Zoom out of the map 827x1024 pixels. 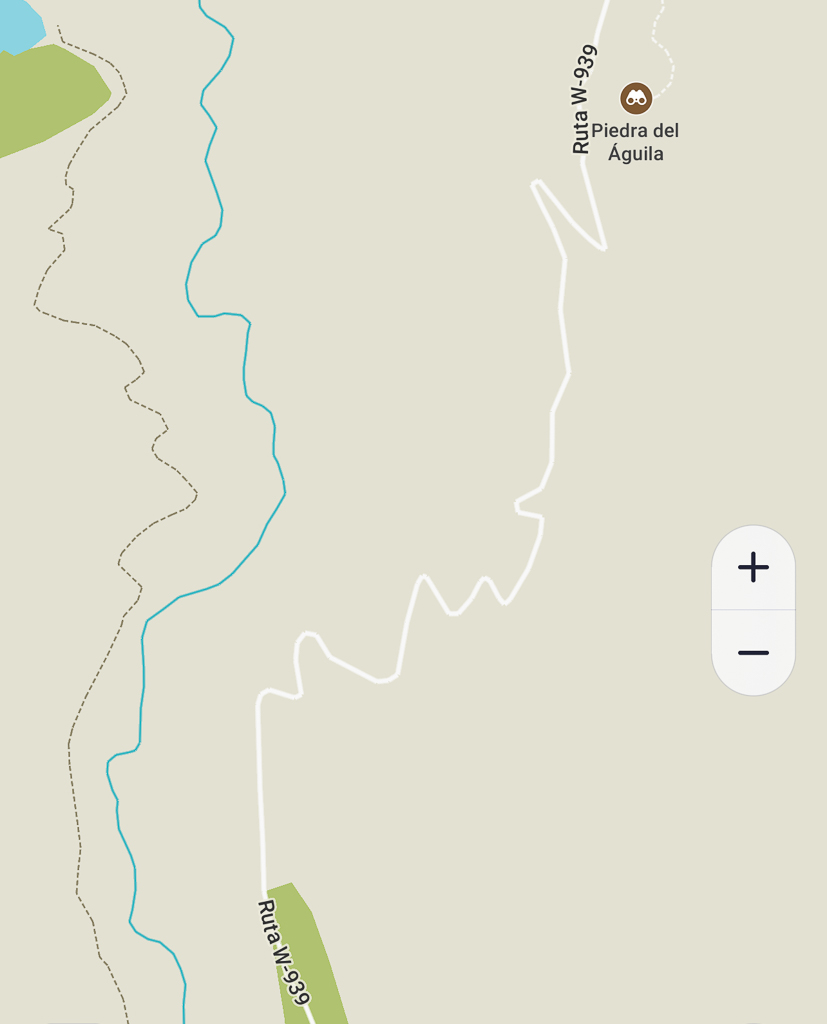(x=753, y=653)
